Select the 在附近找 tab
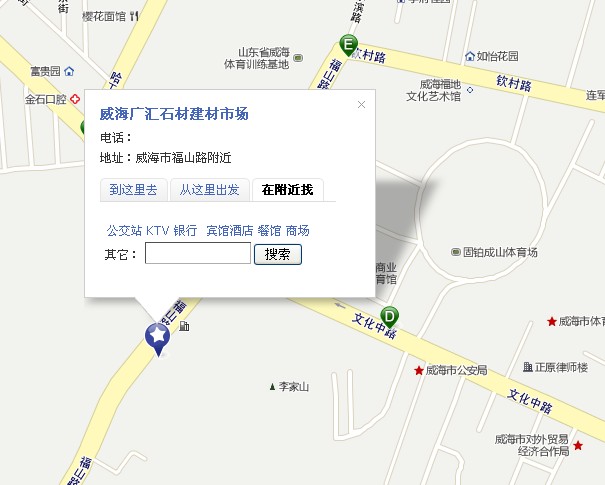 tap(287, 189)
